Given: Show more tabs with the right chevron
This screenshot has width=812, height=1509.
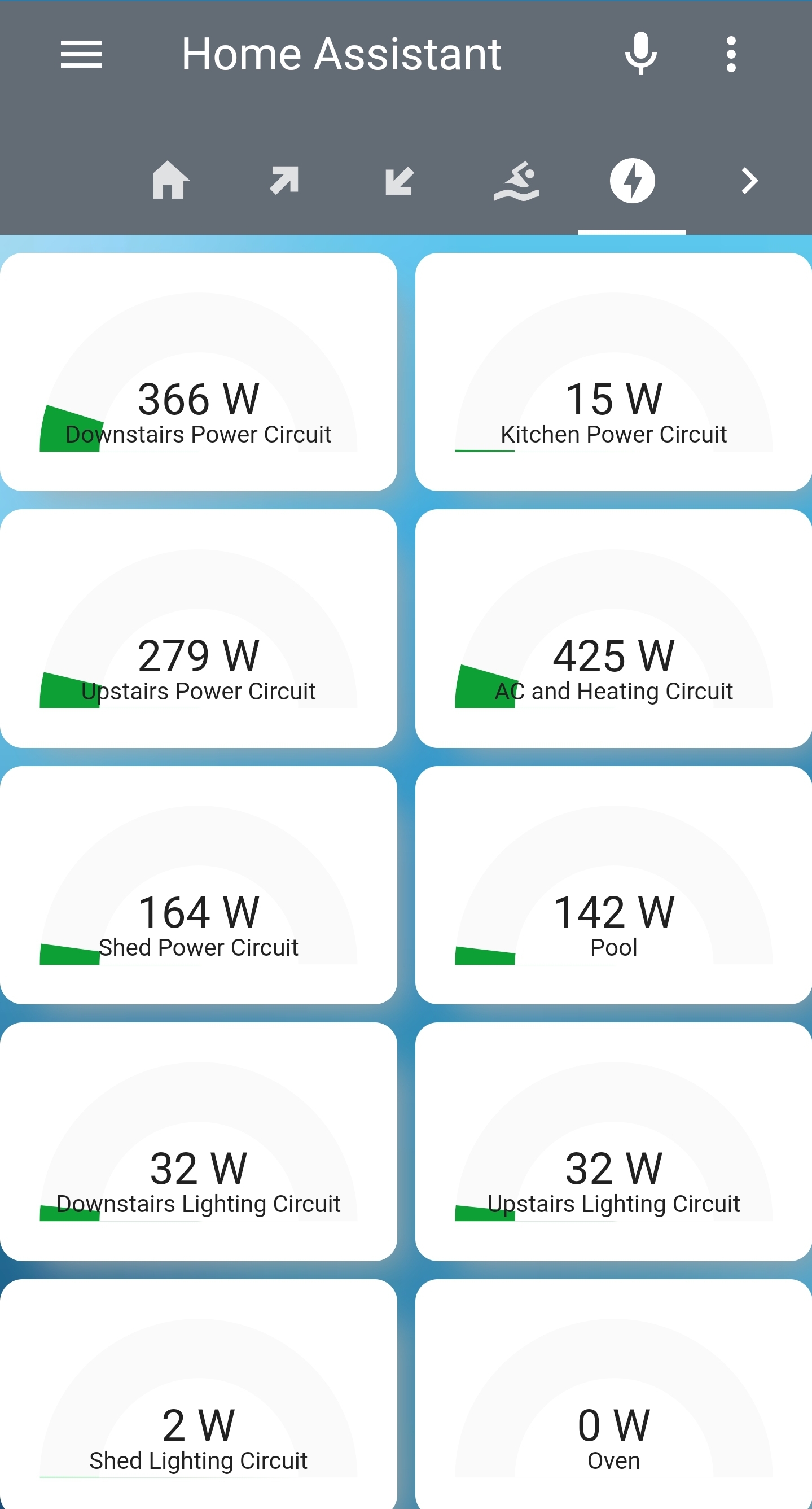Looking at the screenshot, I should 749,181.
